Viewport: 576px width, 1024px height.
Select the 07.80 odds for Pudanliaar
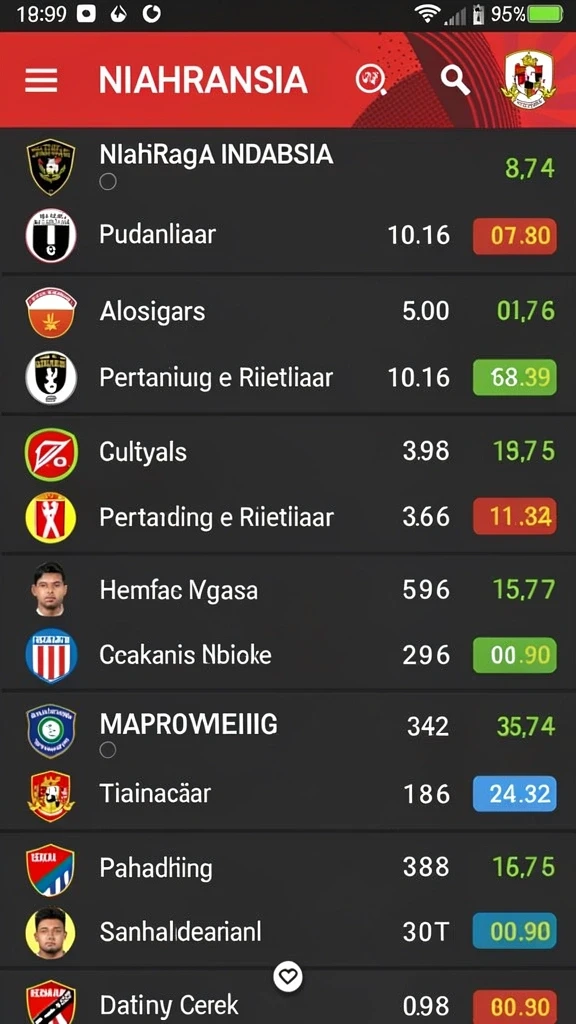[515, 236]
